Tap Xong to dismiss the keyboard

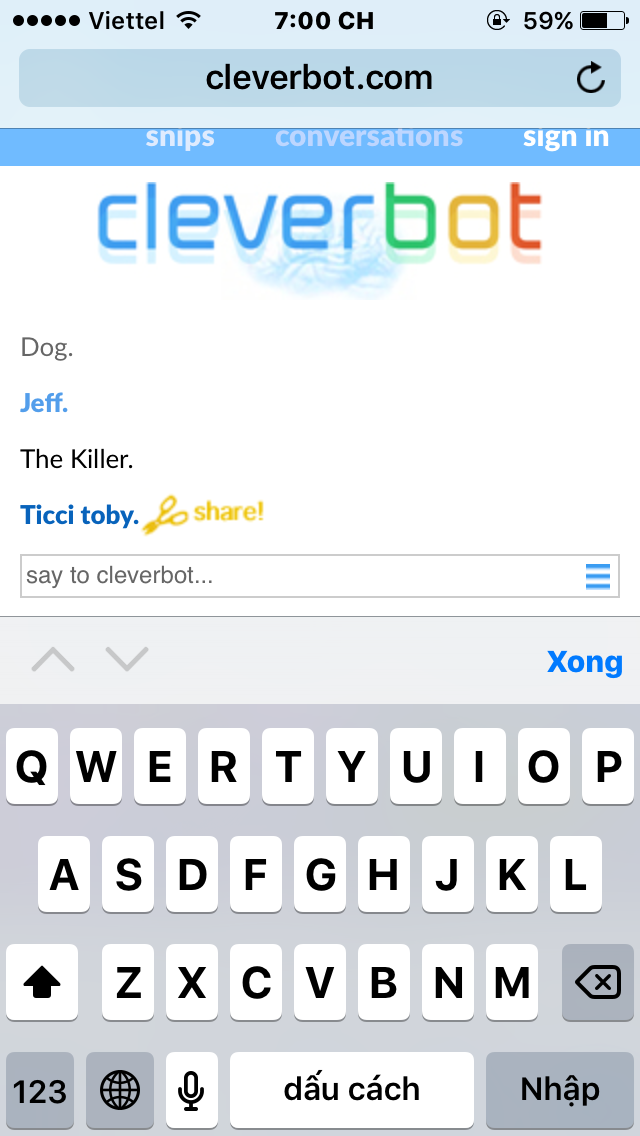[584, 661]
